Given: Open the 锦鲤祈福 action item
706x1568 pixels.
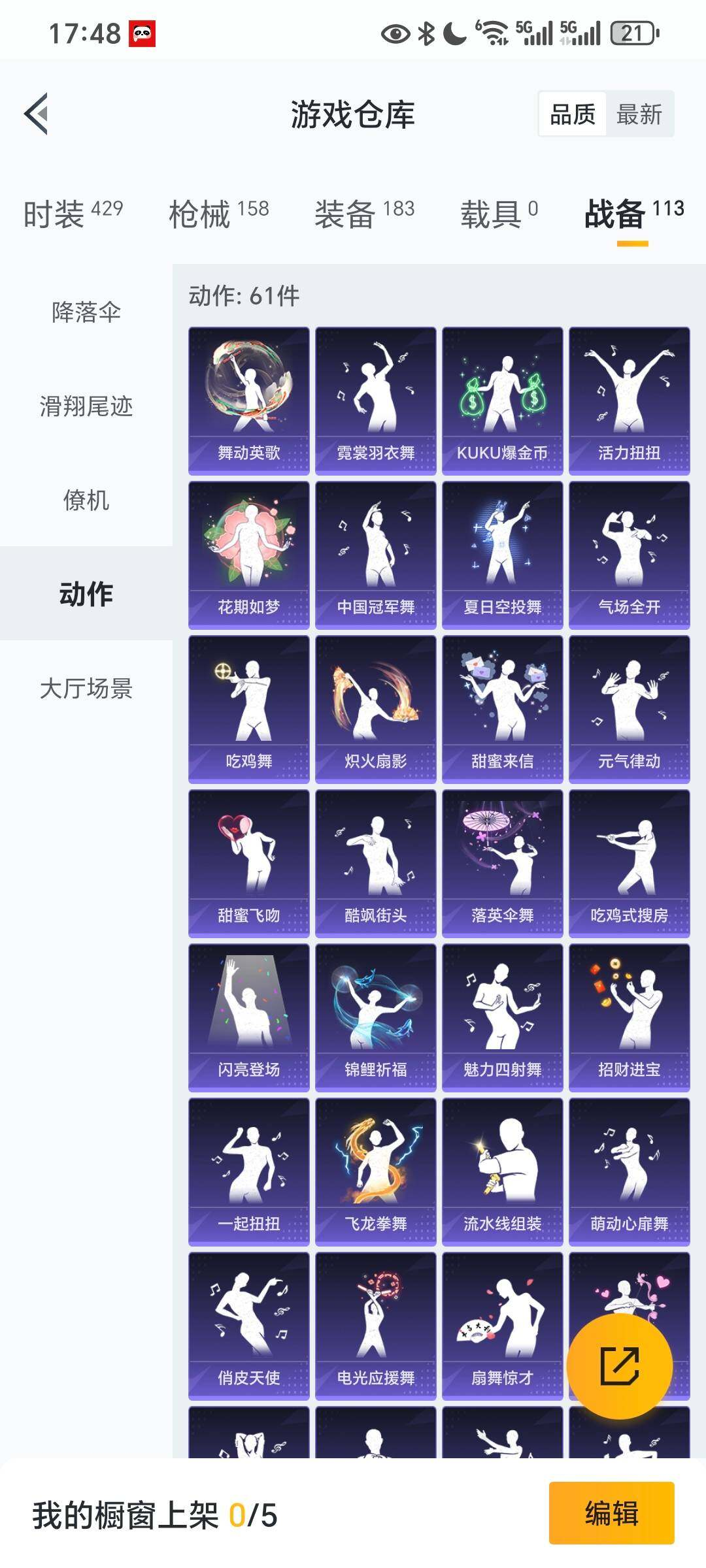Looking at the screenshot, I should (x=375, y=1017).
